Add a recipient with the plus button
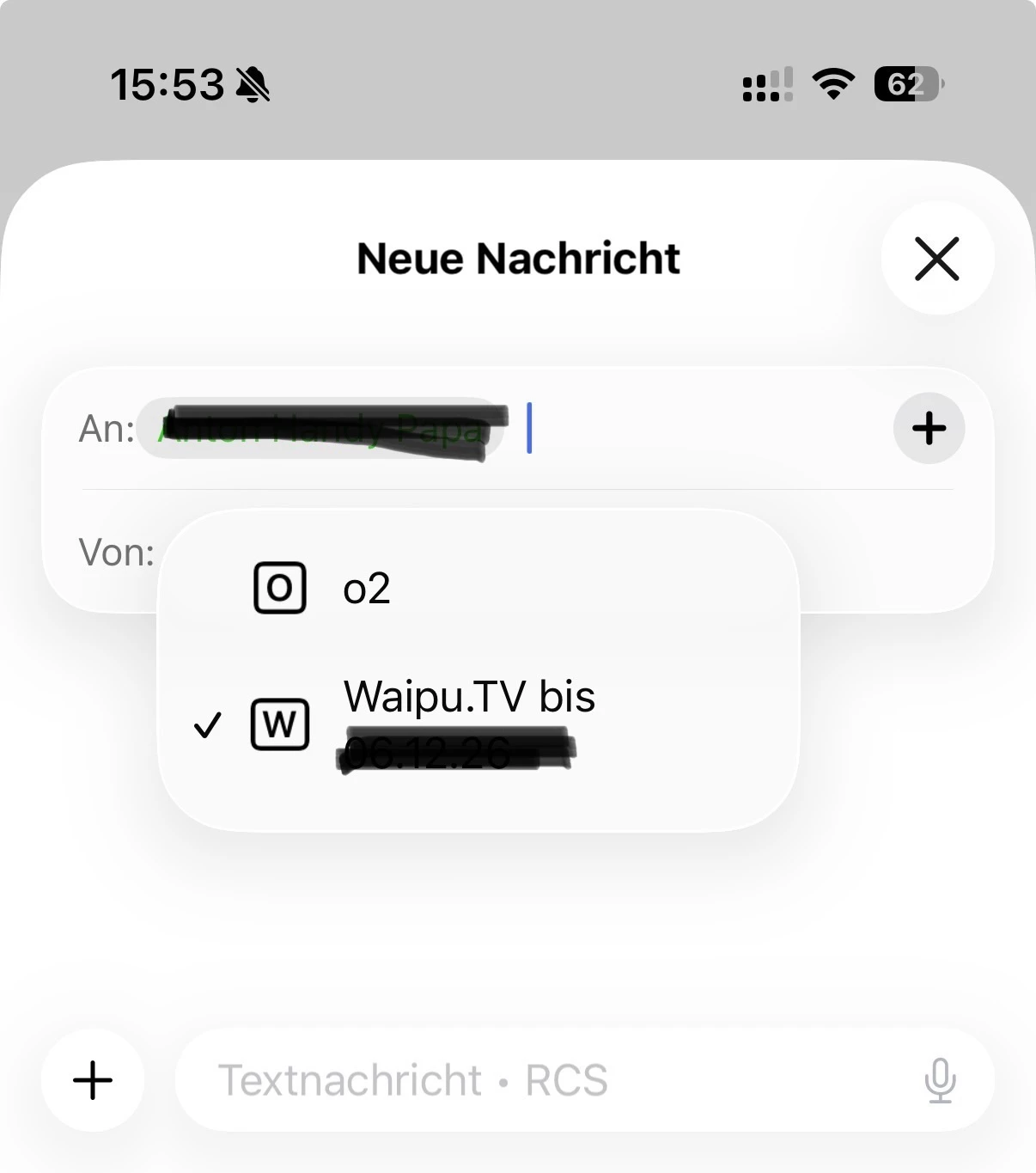The height and width of the screenshot is (1173, 1036). point(929,428)
